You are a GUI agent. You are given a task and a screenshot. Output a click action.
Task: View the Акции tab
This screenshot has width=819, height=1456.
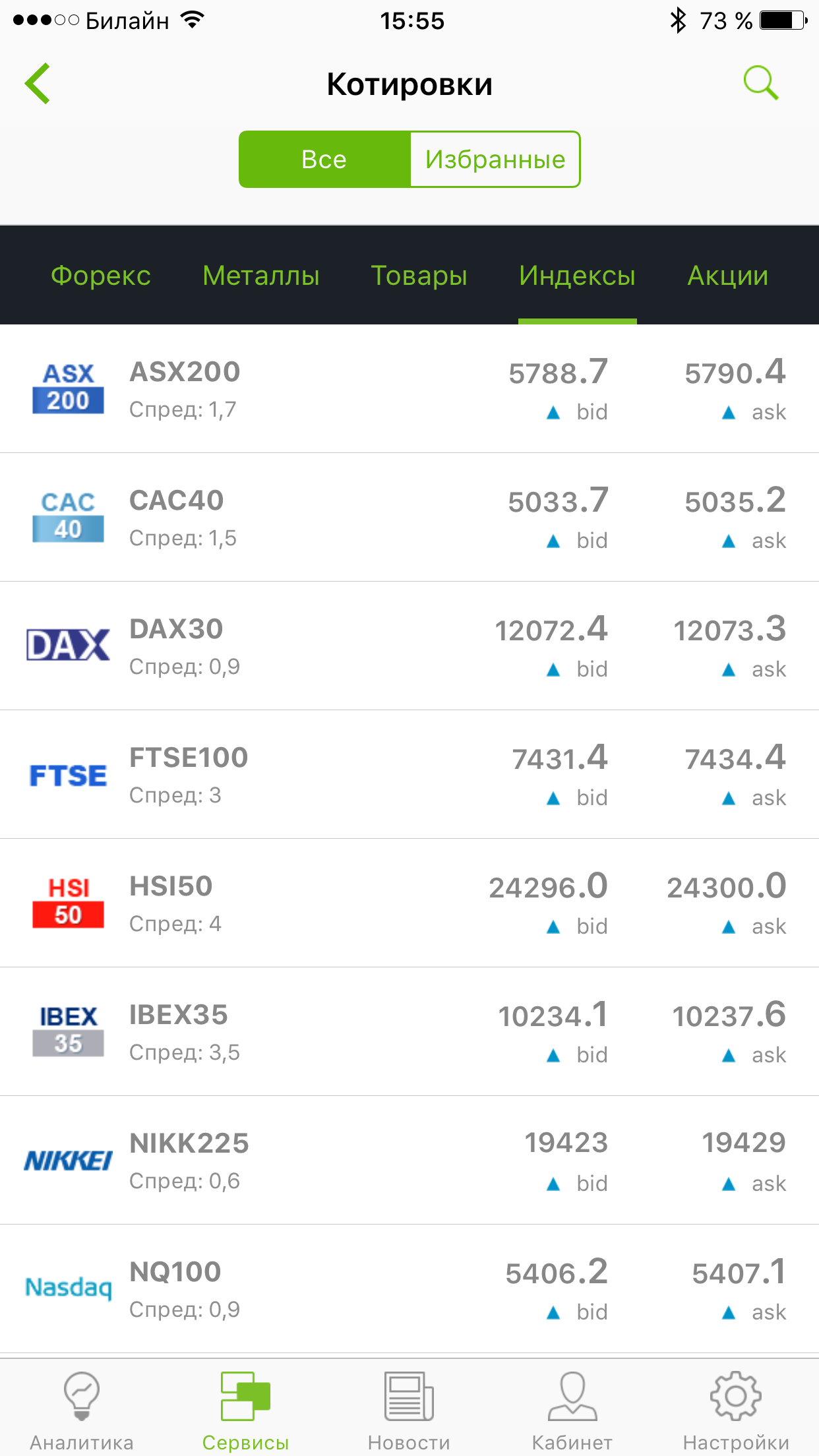pyautogui.click(x=728, y=276)
